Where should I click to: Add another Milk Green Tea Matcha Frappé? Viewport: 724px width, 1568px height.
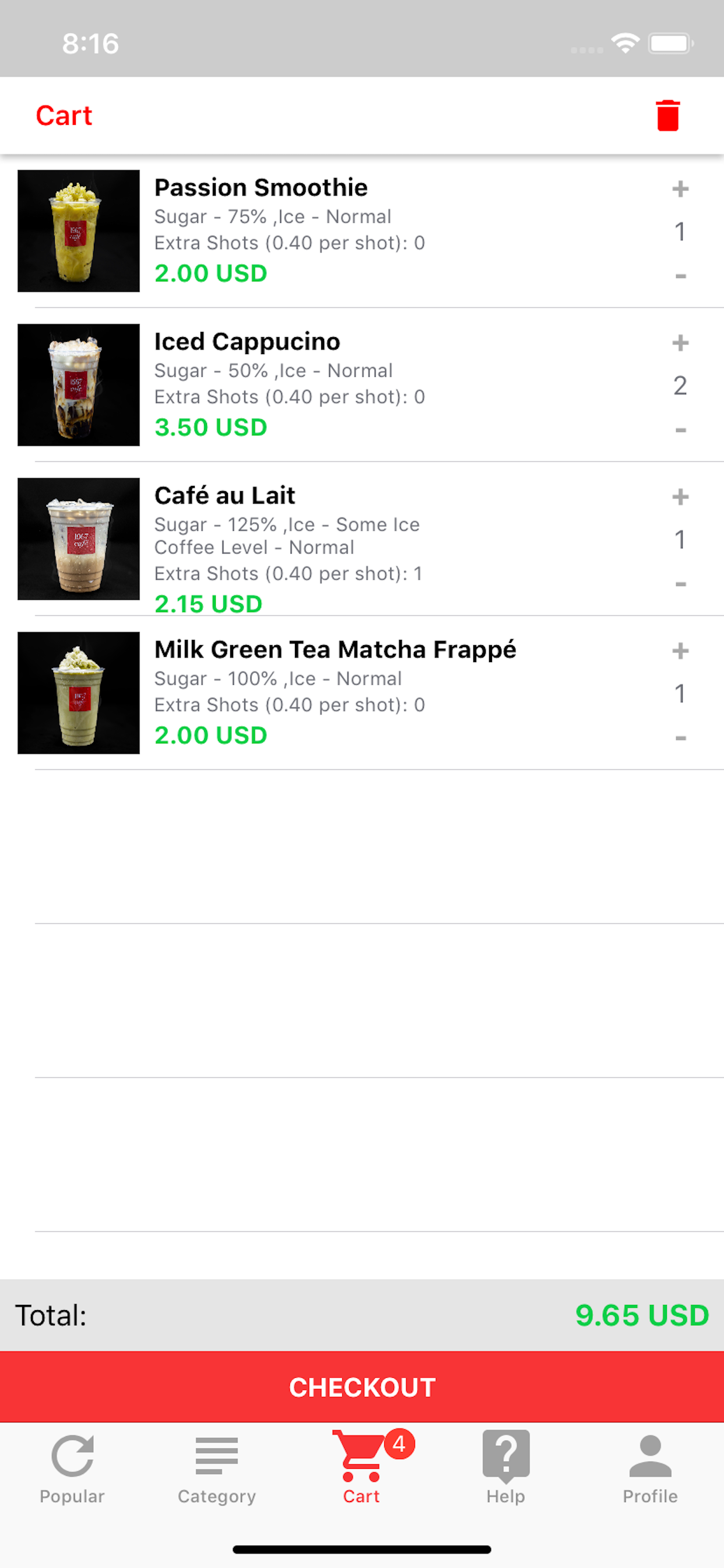coord(680,650)
